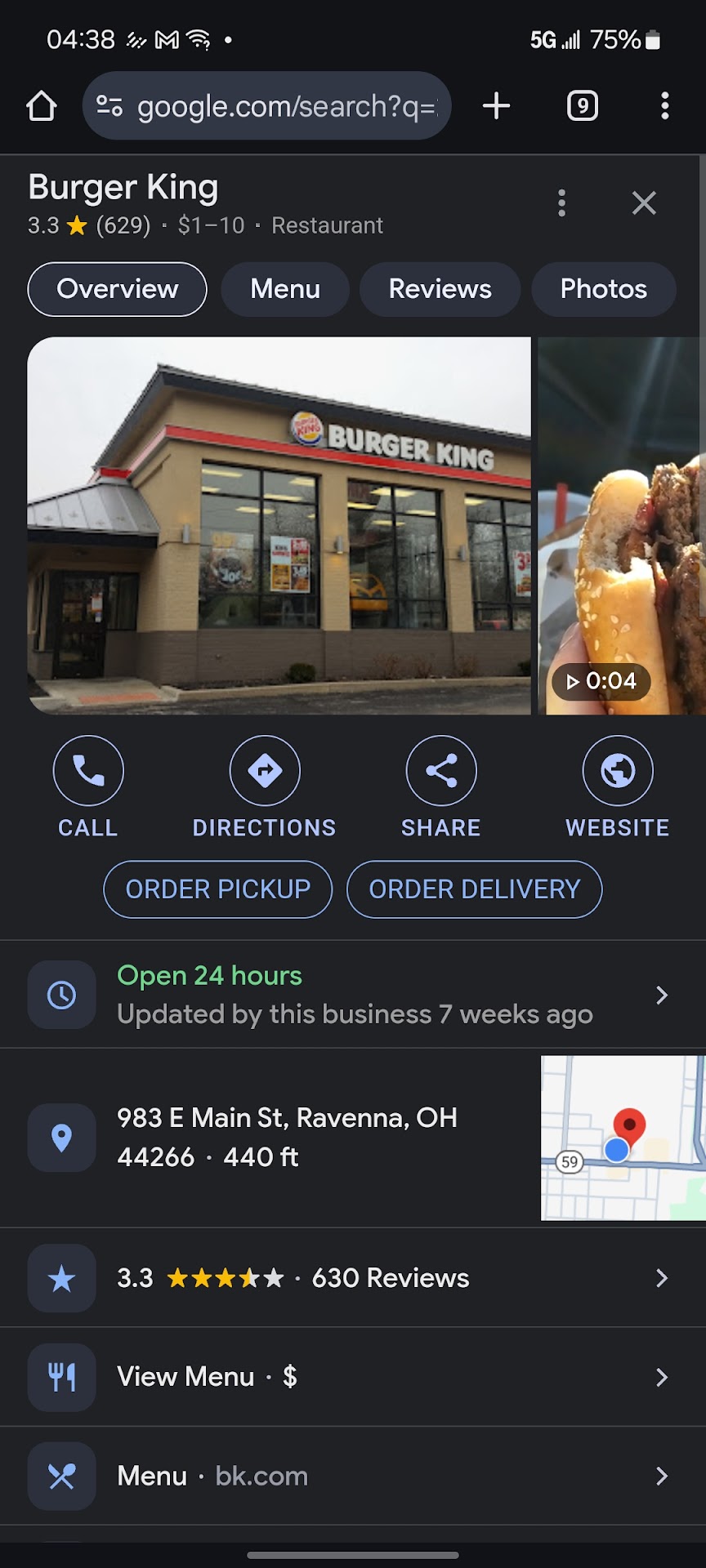Switch to the Photos tab
Image resolution: width=706 pixels, height=1568 pixels.
603,289
